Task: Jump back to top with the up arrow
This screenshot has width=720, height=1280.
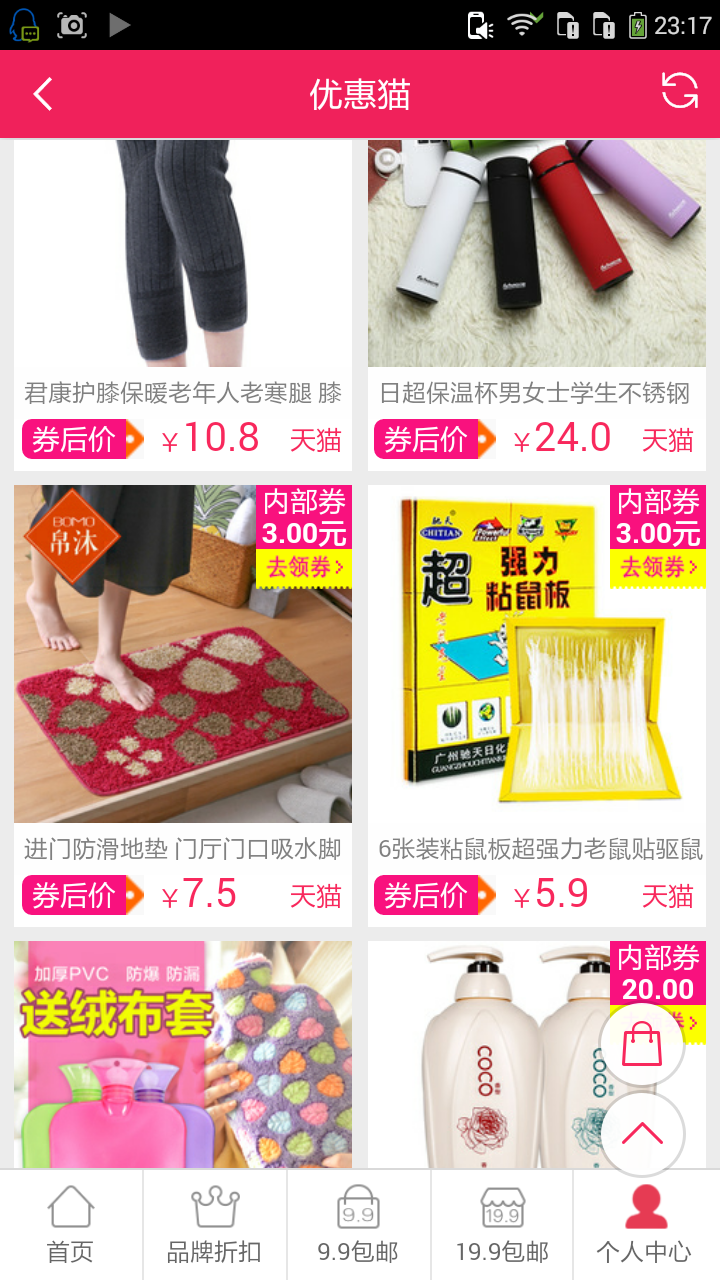Action: click(642, 1133)
